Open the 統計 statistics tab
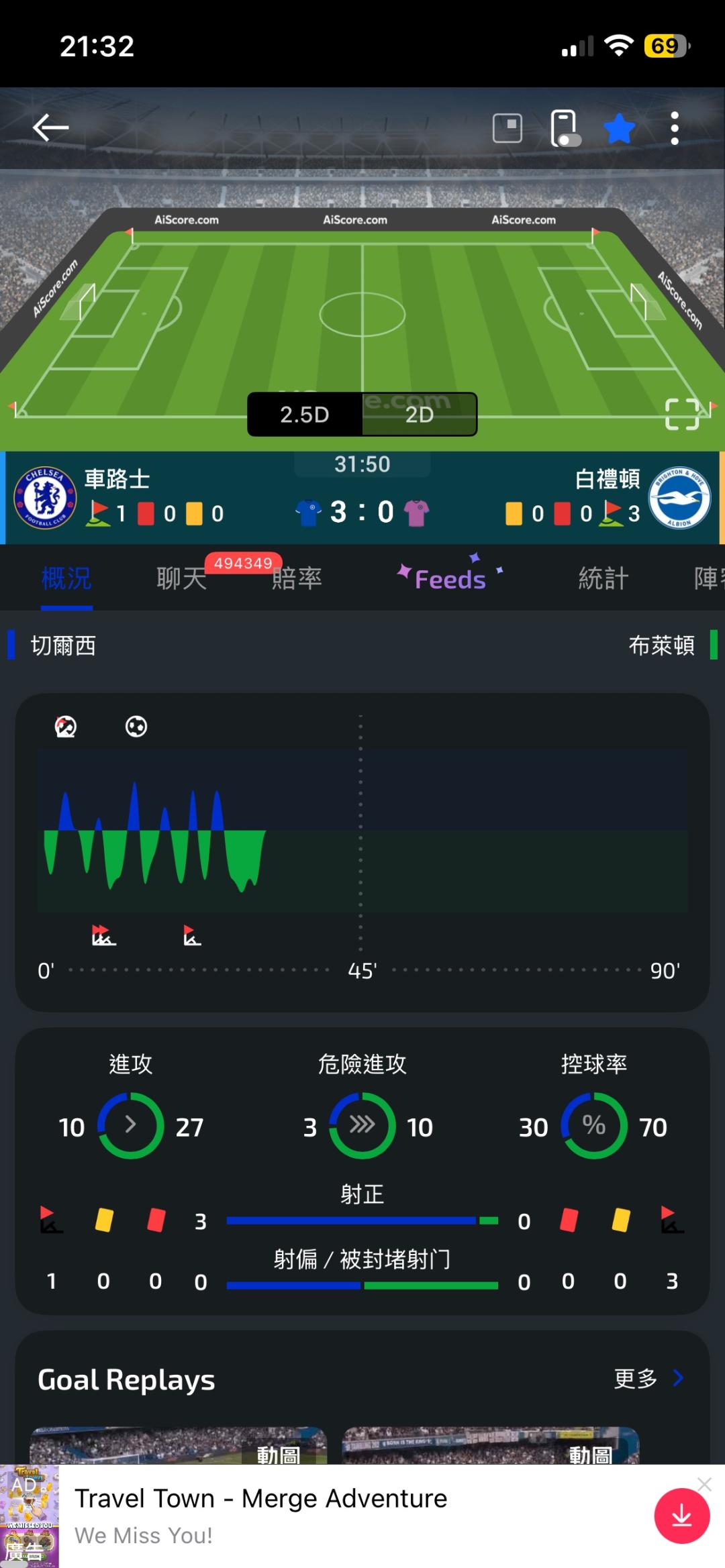The image size is (725, 1568). coord(603,578)
